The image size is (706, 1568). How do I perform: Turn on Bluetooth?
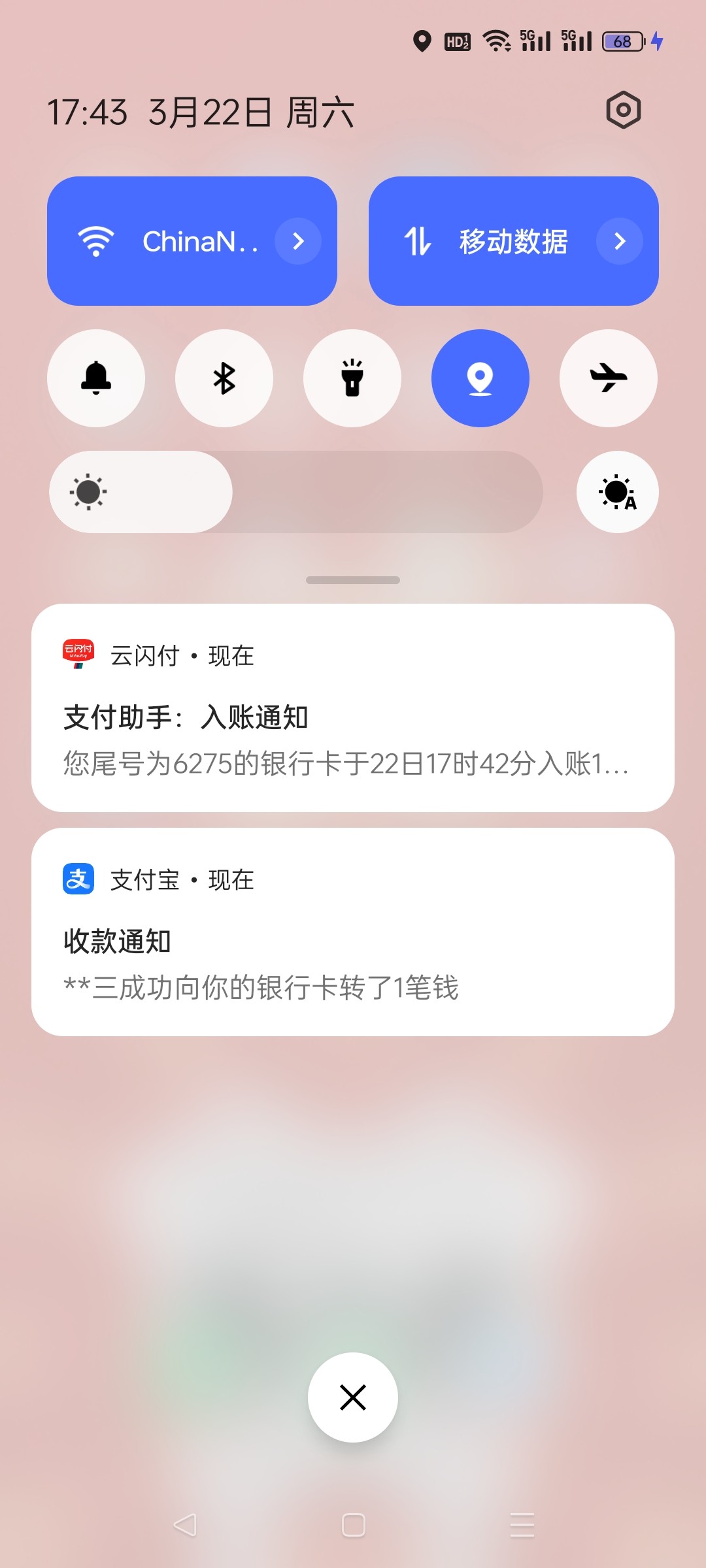[224, 378]
